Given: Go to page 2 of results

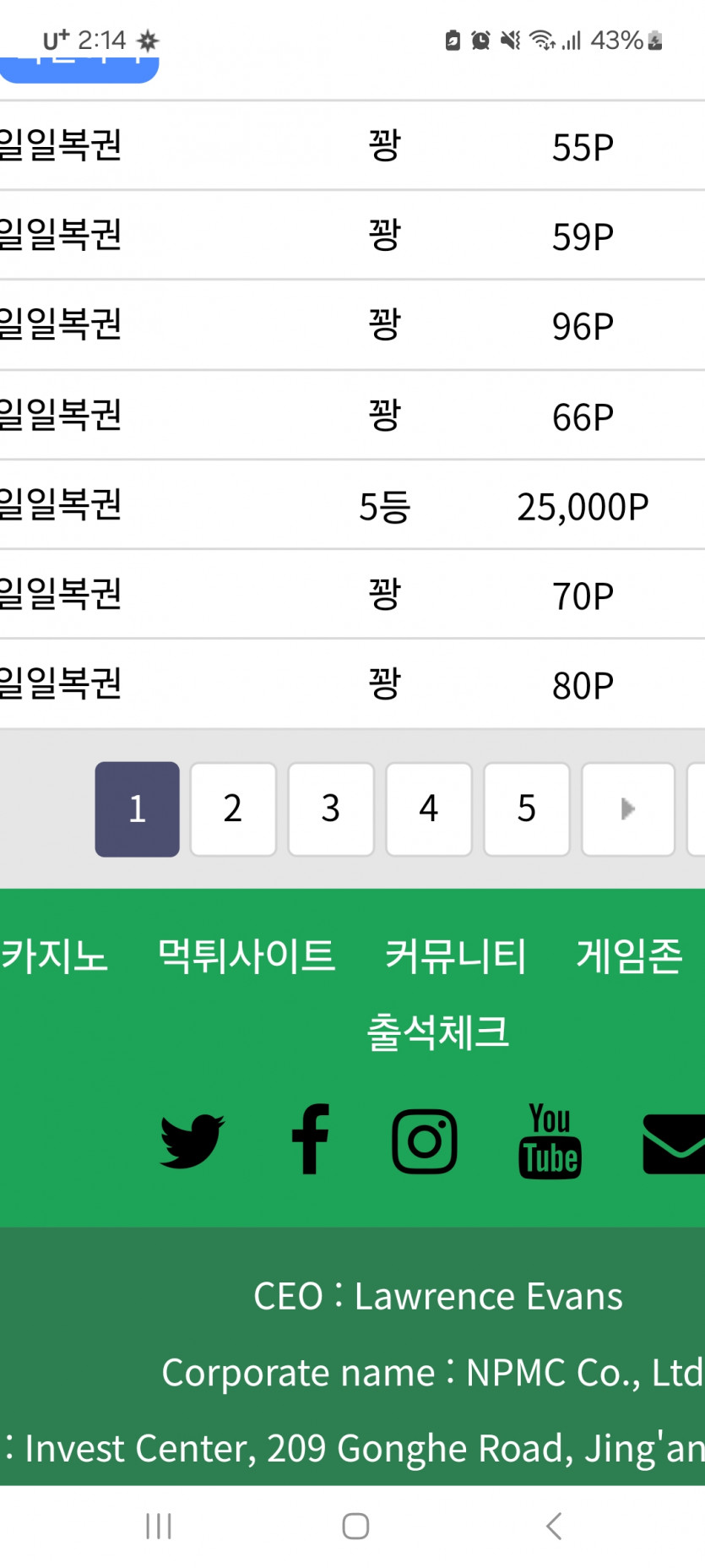Looking at the screenshot, I should coord(233,808).
